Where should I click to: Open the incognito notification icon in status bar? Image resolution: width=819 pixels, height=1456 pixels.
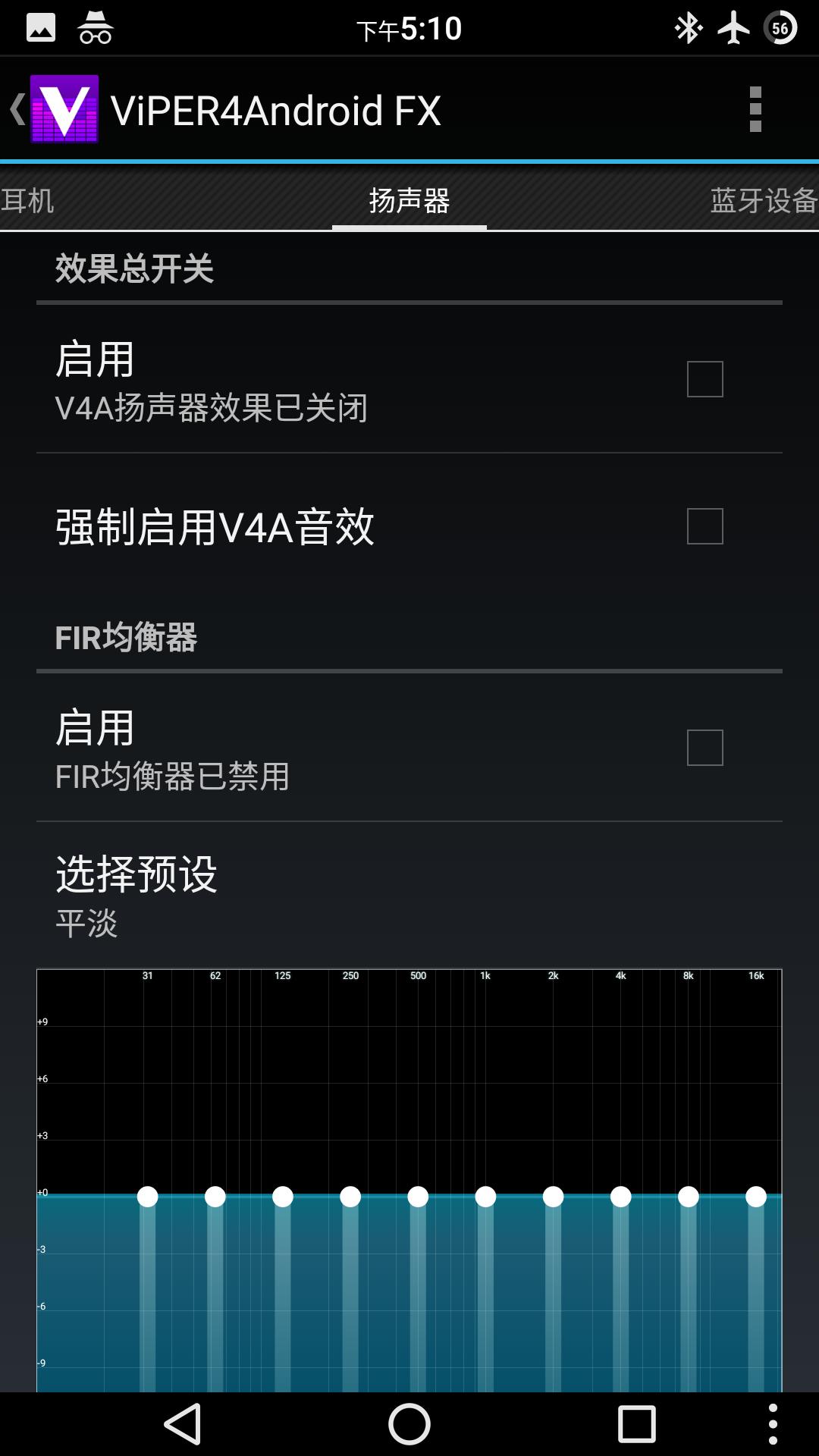coord(96,27)
